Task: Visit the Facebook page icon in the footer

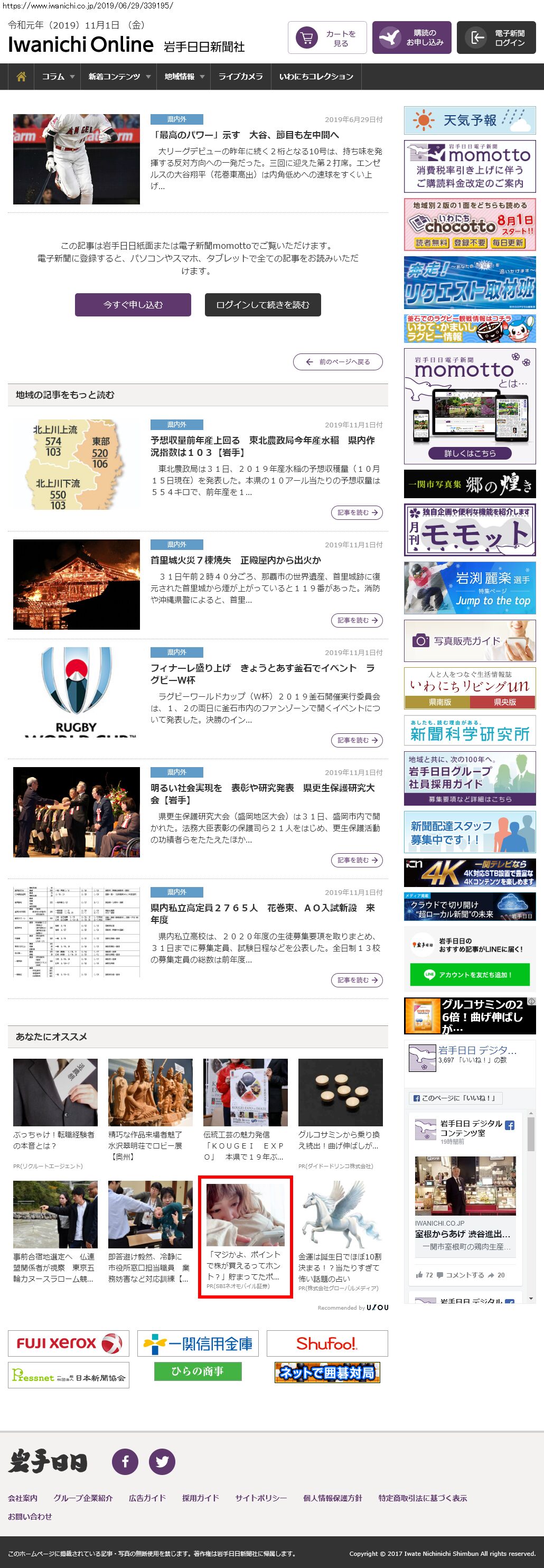Action: pos(125,1461)
